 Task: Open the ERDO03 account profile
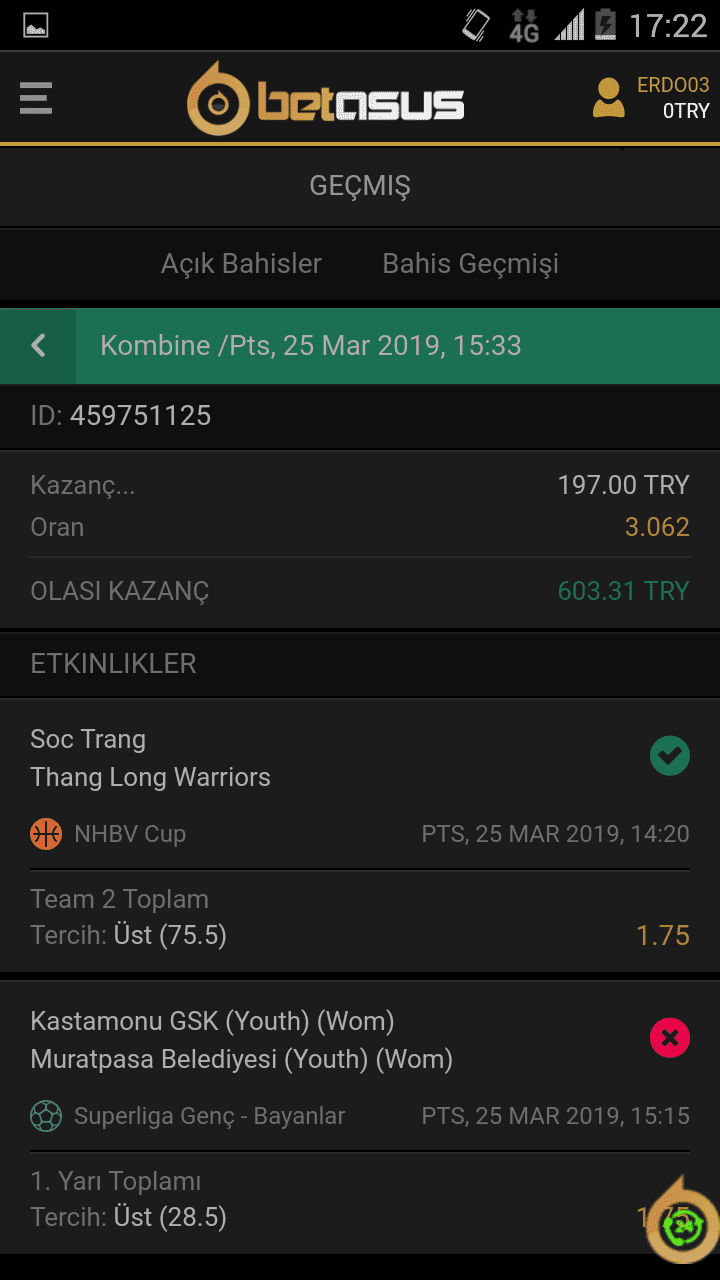[651, 98]
